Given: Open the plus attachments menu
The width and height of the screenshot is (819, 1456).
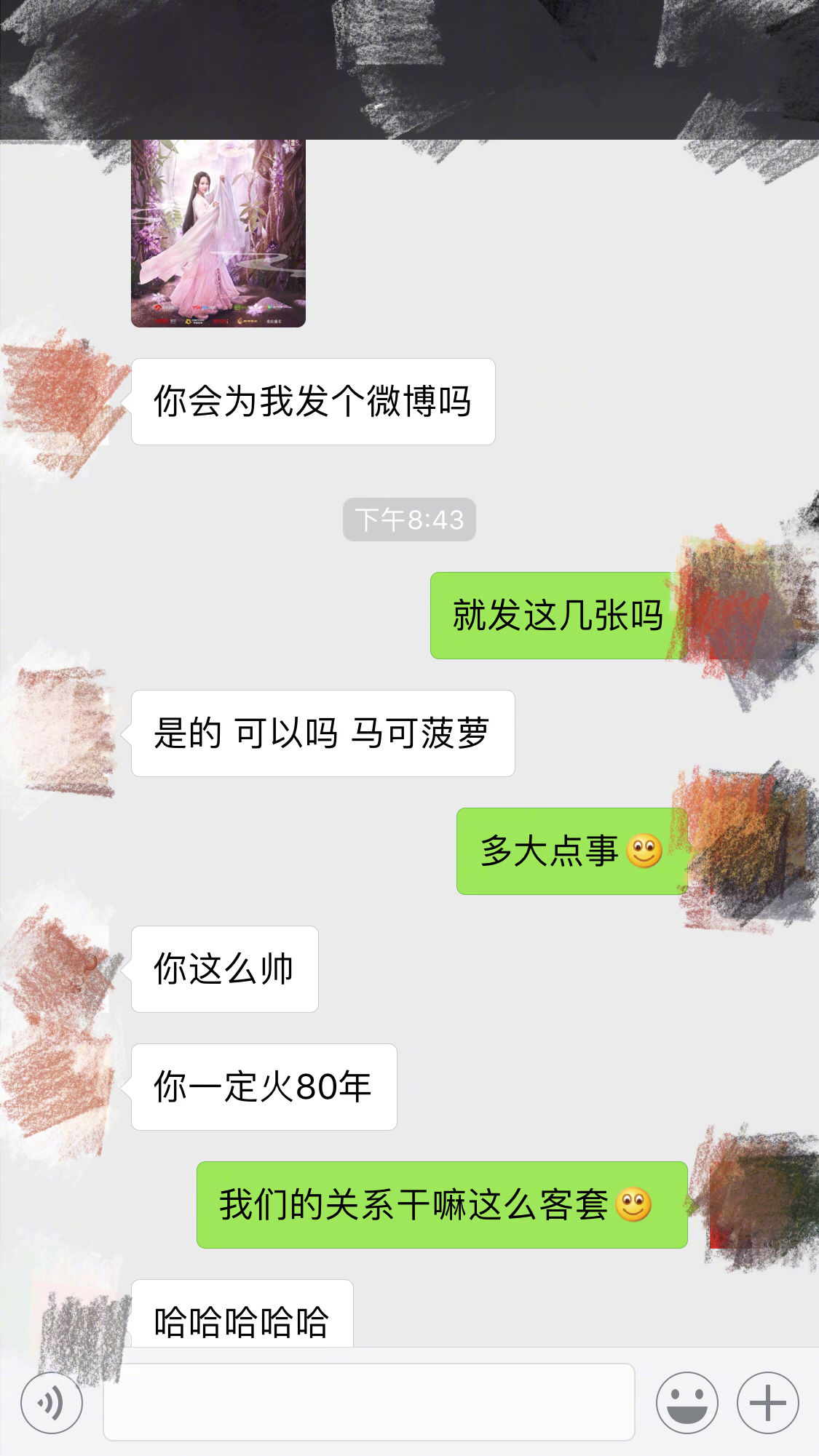Looking at the screenshot, I should click(x=767, y=1402).
